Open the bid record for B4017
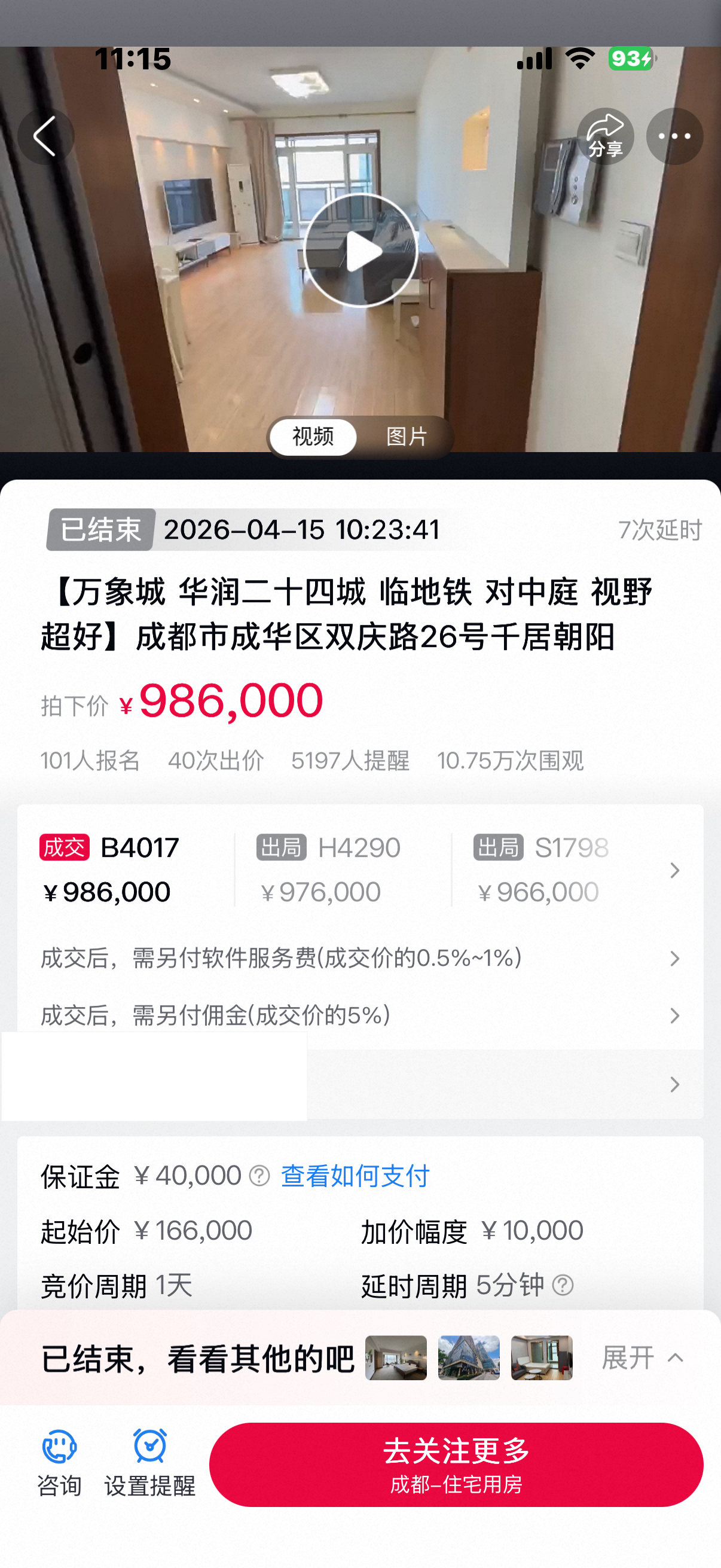The width and height of the screenshot is (721, 1568). 109,870
